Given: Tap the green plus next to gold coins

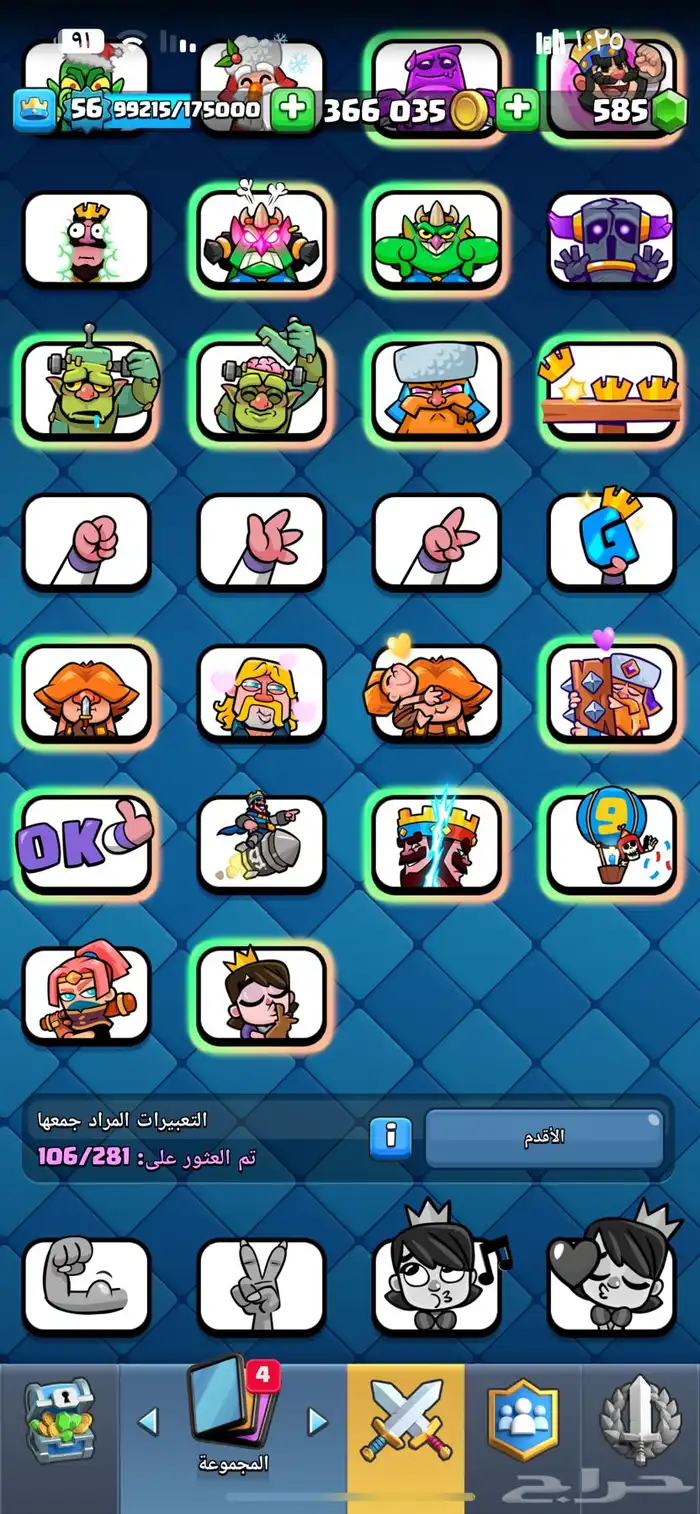Looking at the screenshot, I should coord(518,109).
